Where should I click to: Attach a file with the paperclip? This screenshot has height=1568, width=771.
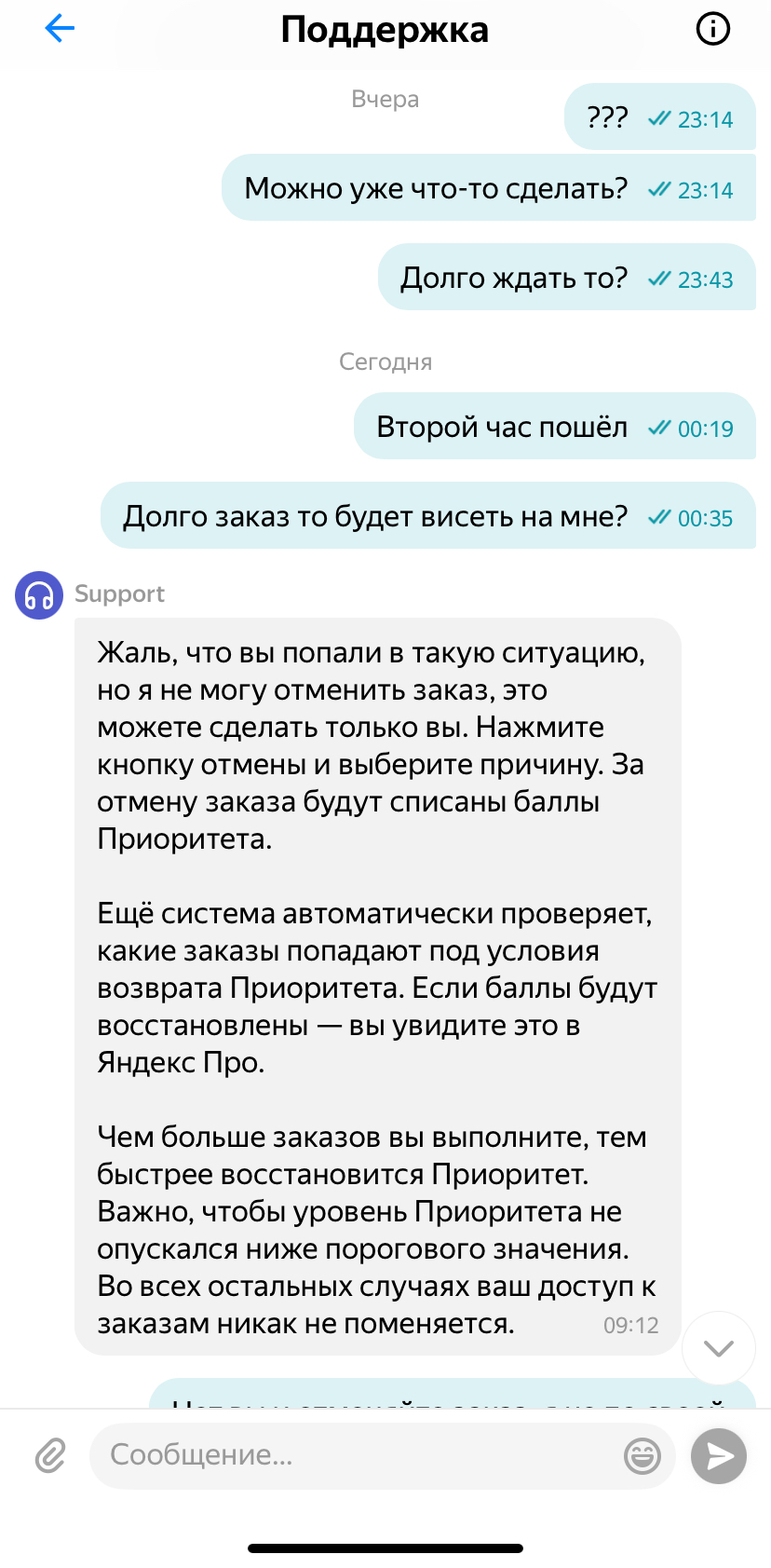pos(50,1455)
